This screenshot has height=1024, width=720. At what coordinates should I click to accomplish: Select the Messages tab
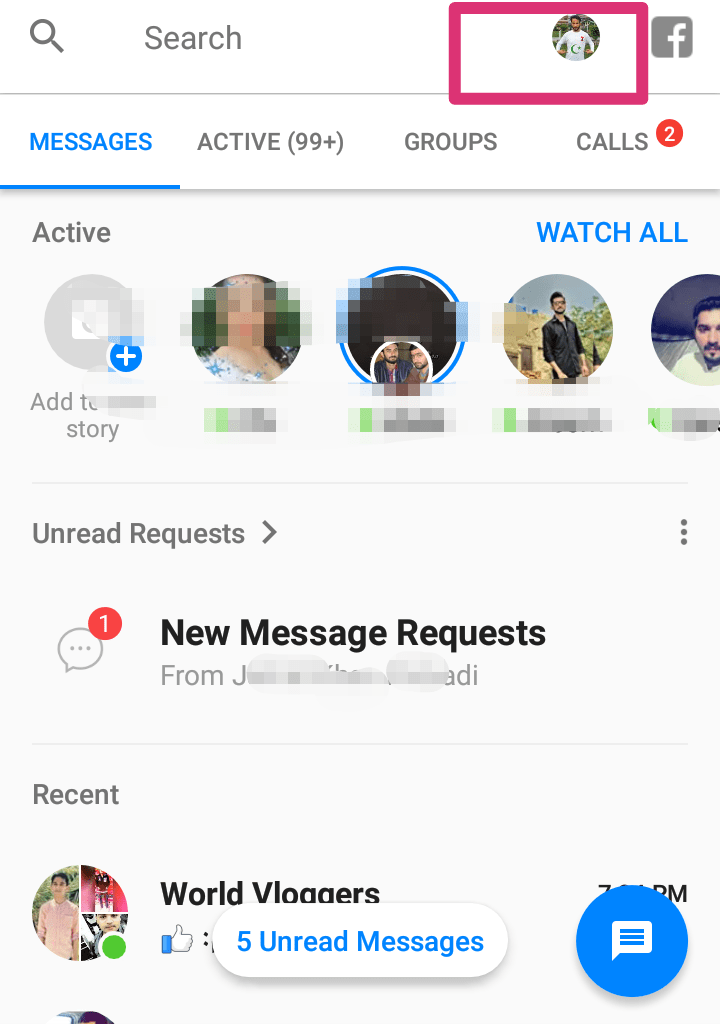pos(91,142)
